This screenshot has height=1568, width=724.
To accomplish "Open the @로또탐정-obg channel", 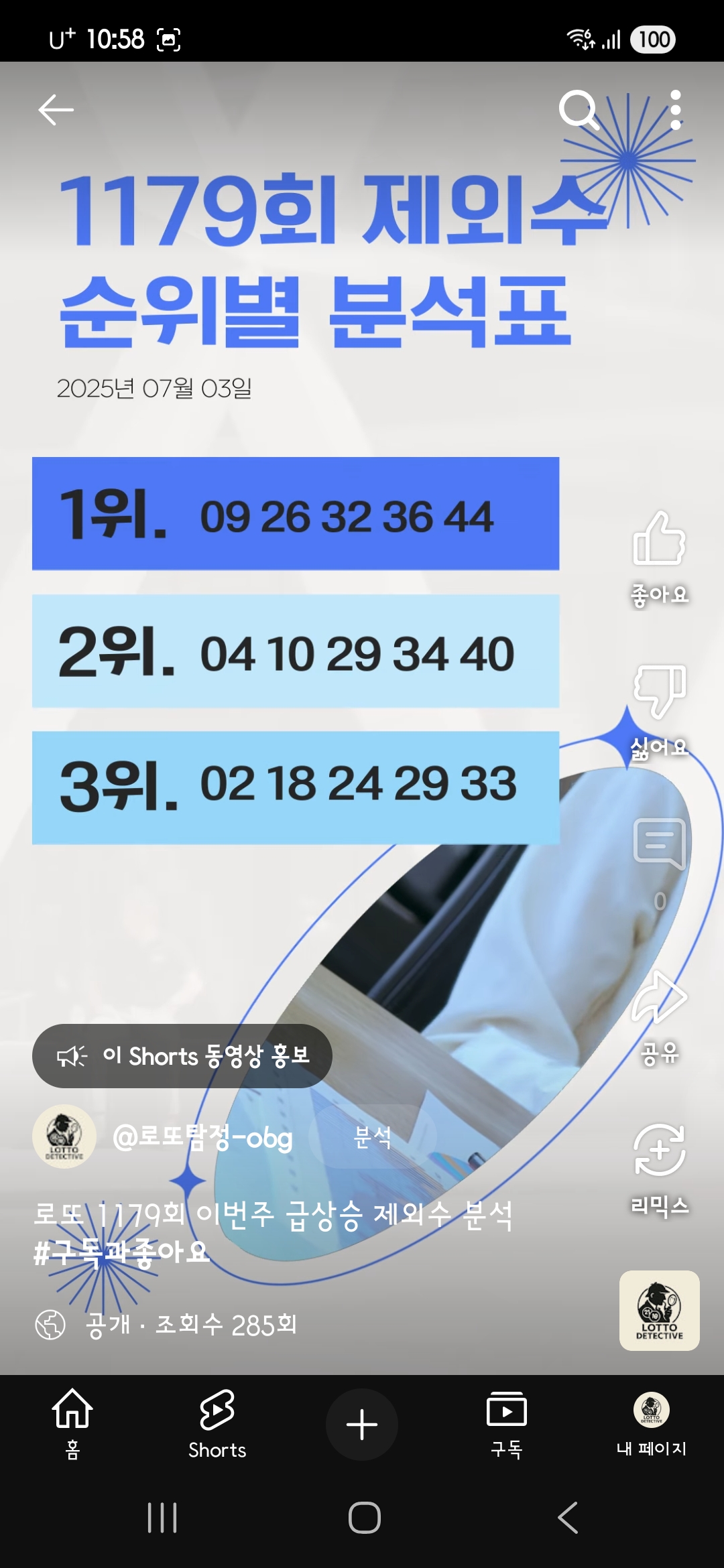I will (201, 1137).
